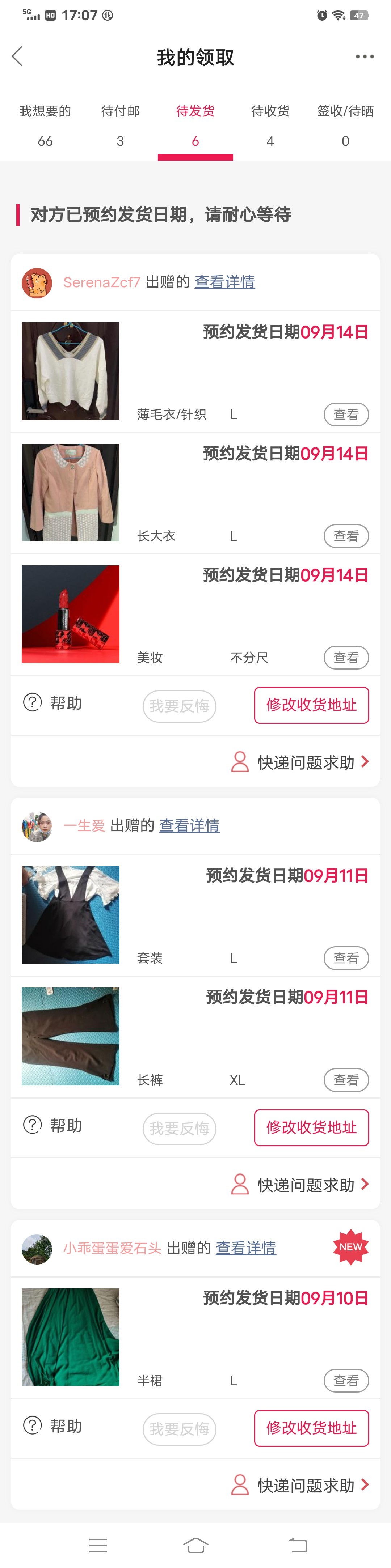View details of SerenaZcf7's gift via 查看详情
391x1568 pixels.
click(x=224, y=282)
